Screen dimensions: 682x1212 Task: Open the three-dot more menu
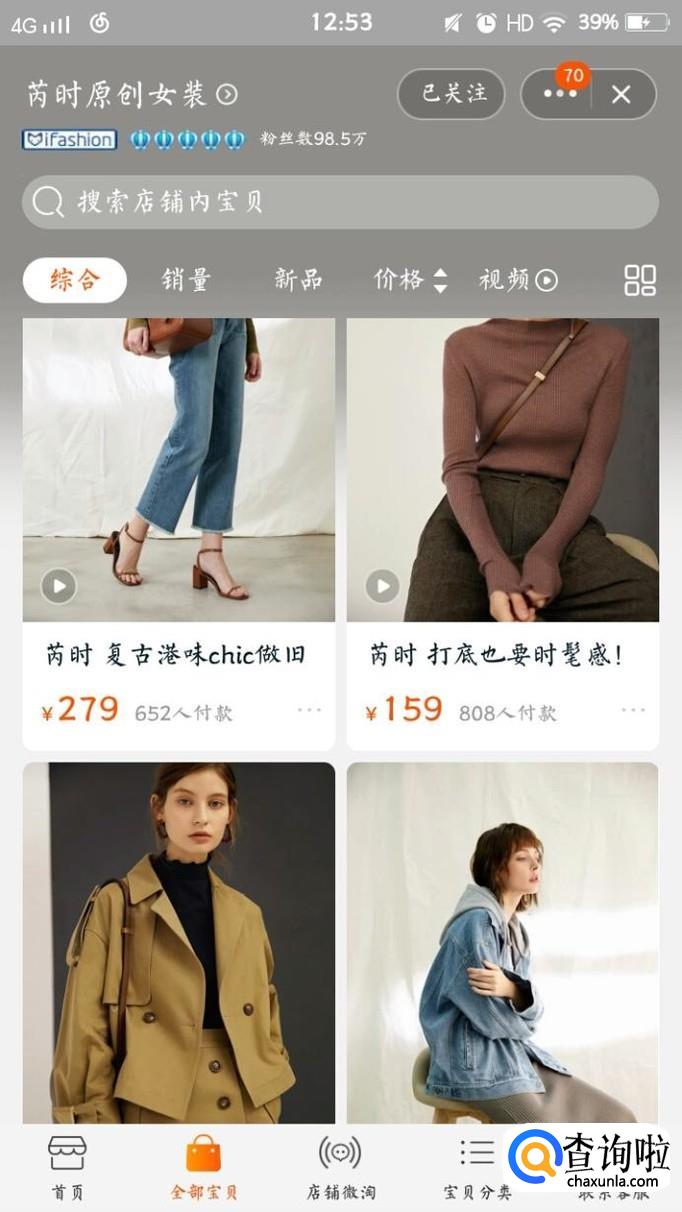[x=559, y=94]
